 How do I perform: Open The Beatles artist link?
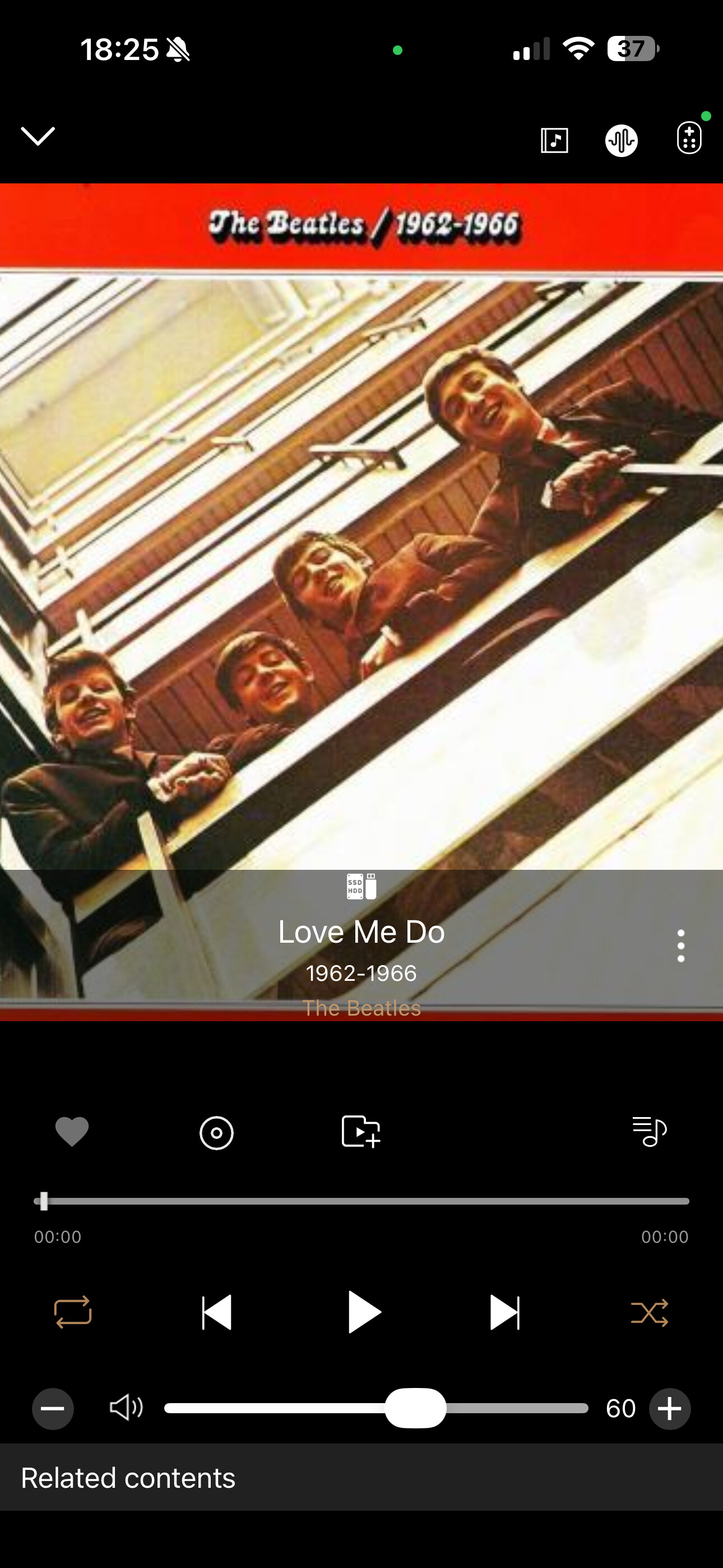[x=361, y=1008]
